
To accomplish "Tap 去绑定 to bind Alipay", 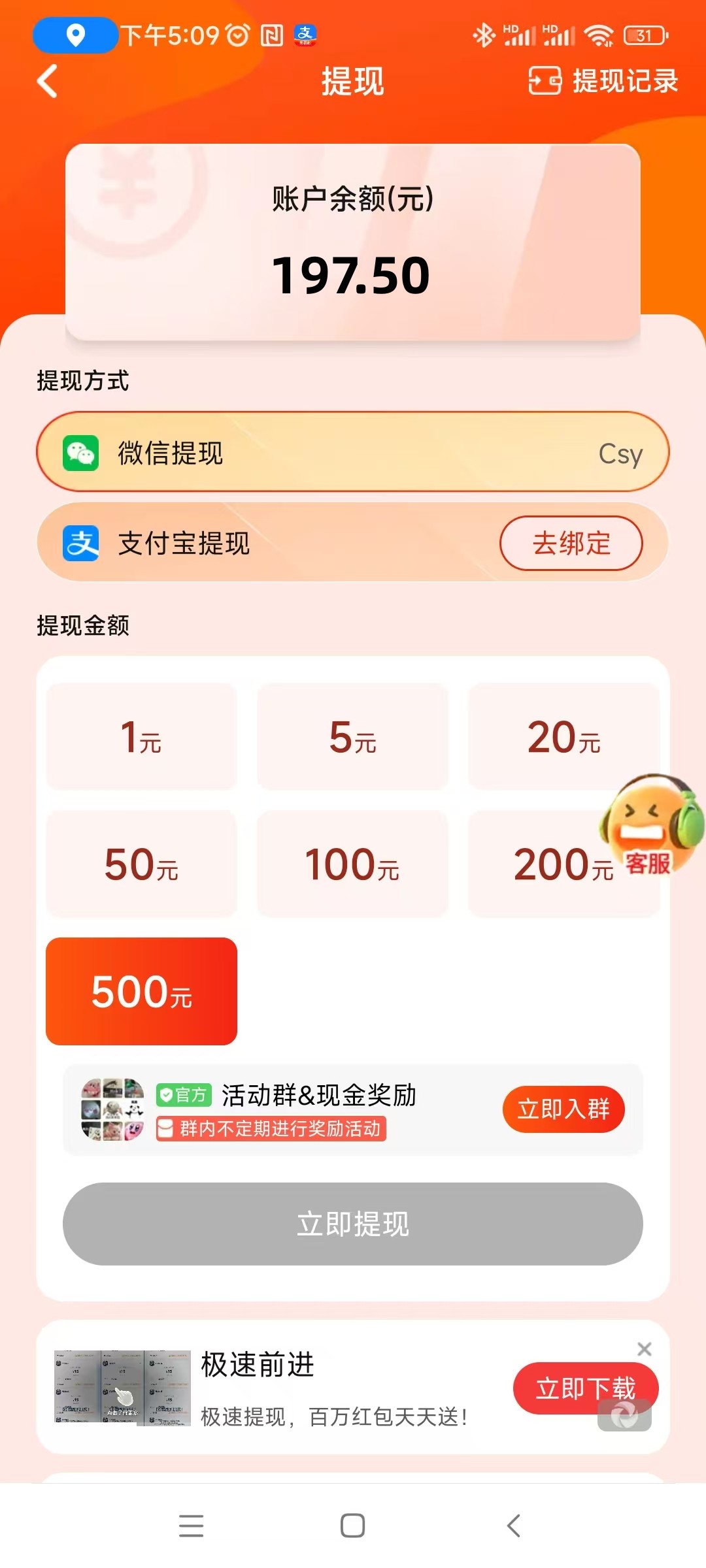I will click(x=571, y=543).
